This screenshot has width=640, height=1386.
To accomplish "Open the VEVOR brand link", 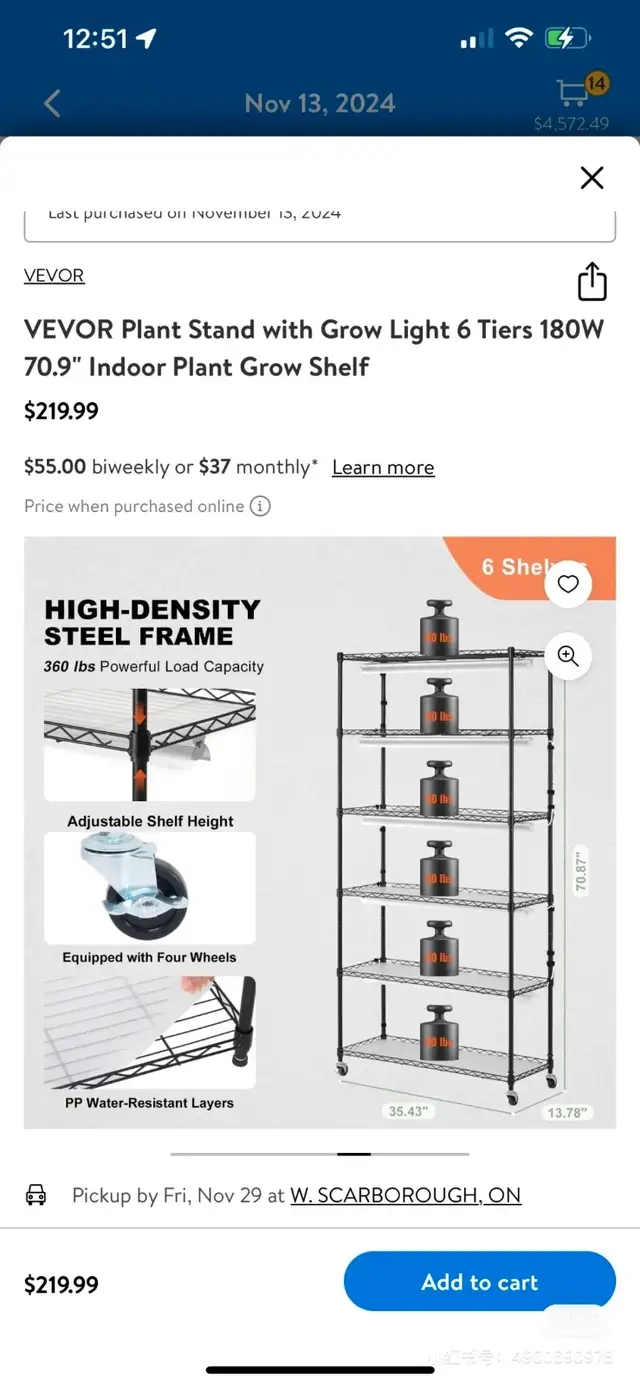I will (54, 275).
